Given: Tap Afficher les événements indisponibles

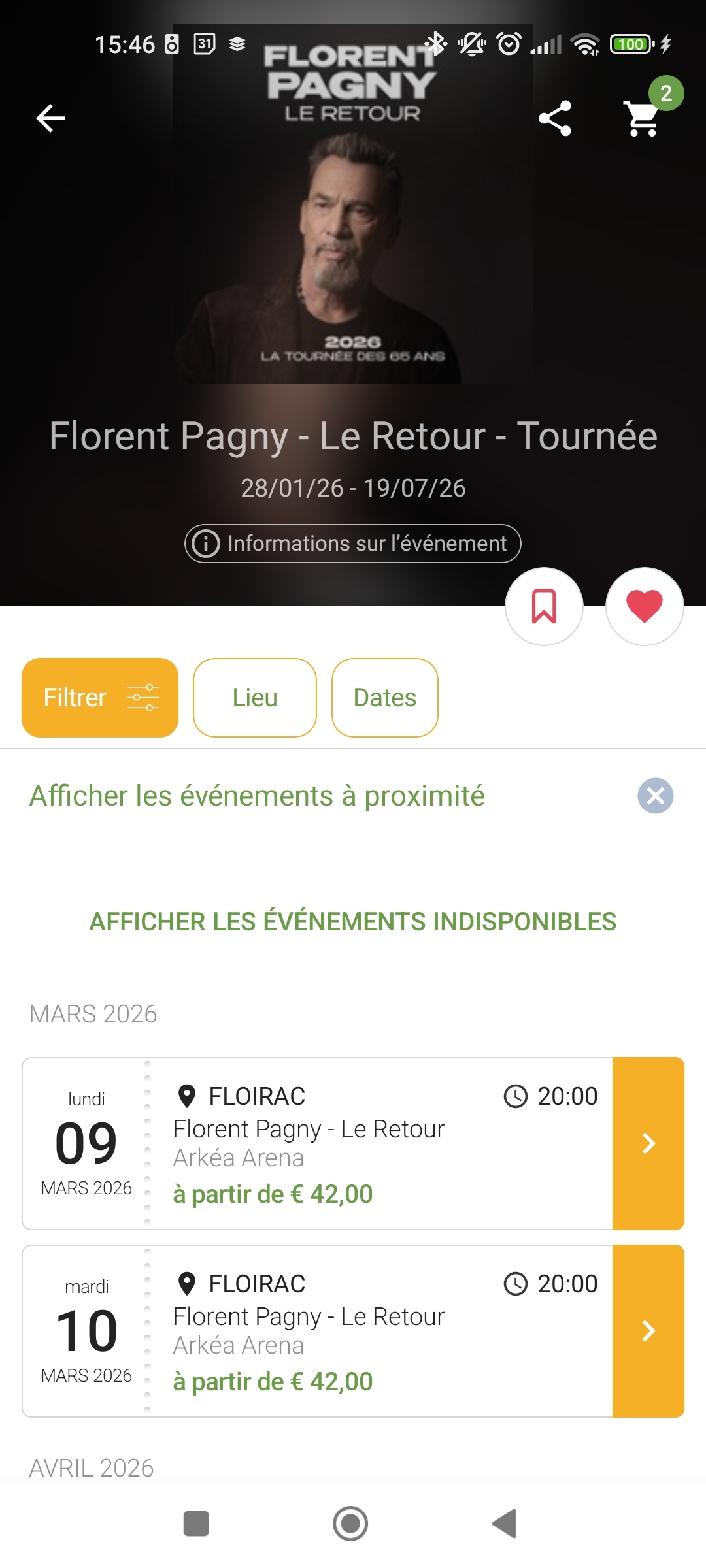Looking at the screenshot, I should (x=353, y=921).
